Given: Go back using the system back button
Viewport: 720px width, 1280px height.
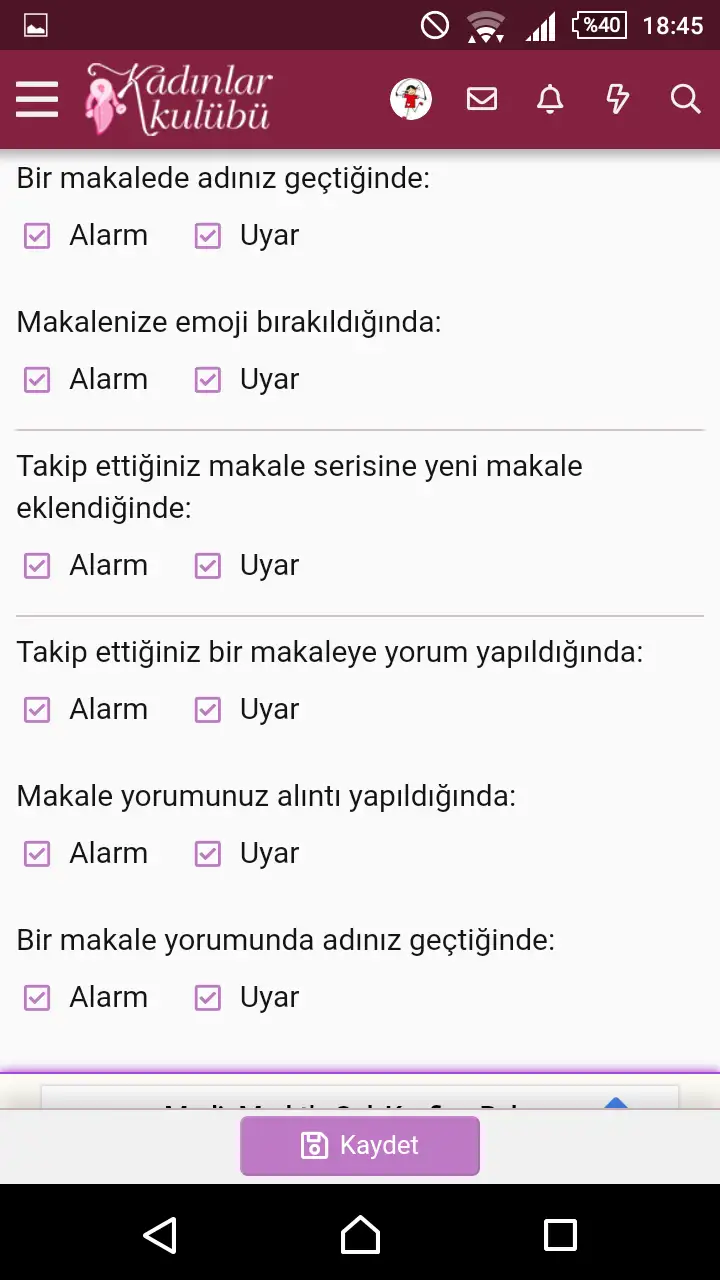Looking at the screenshot, I should pyautogui.click(x=160, y=1235).
